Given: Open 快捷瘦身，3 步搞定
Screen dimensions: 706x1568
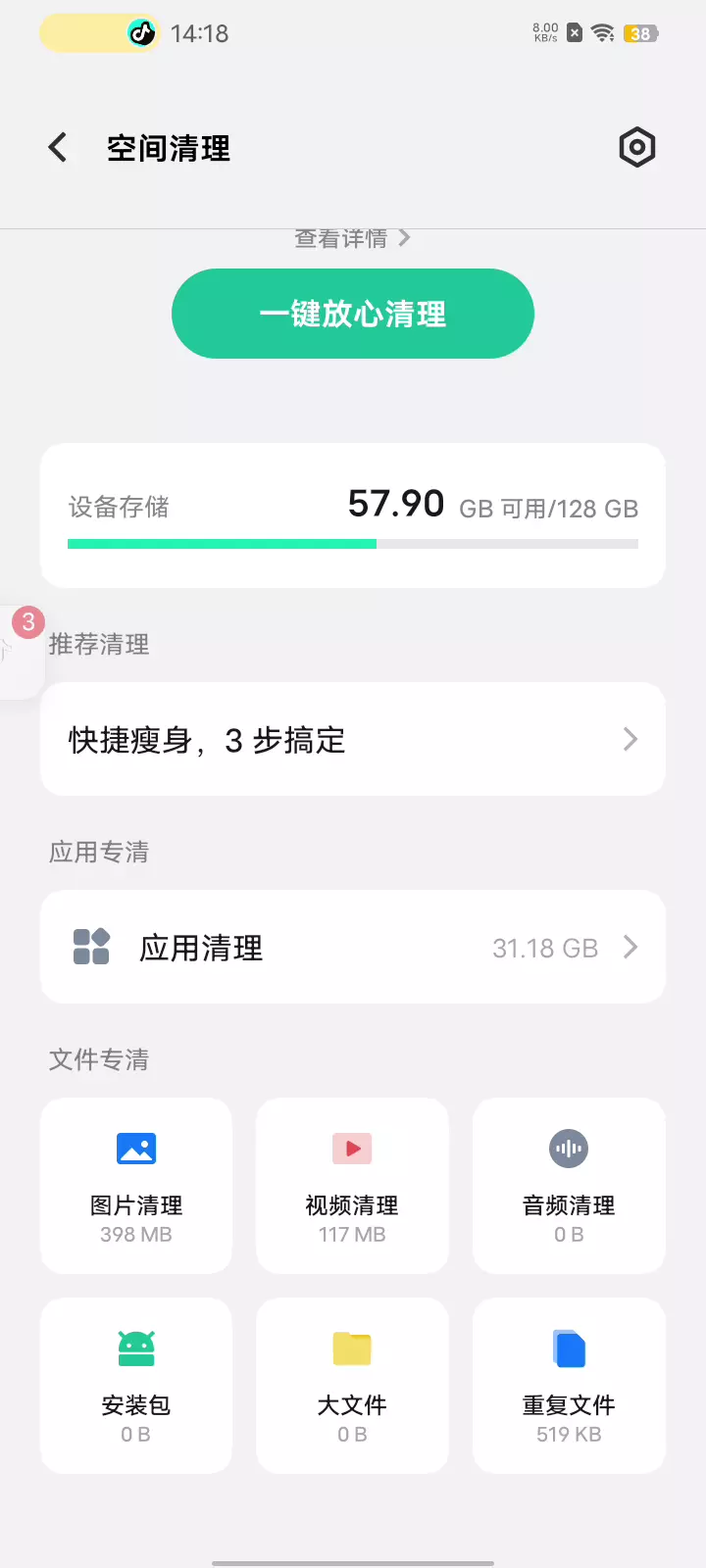Looking at the screenshot, I should click(x=353, y=739).
